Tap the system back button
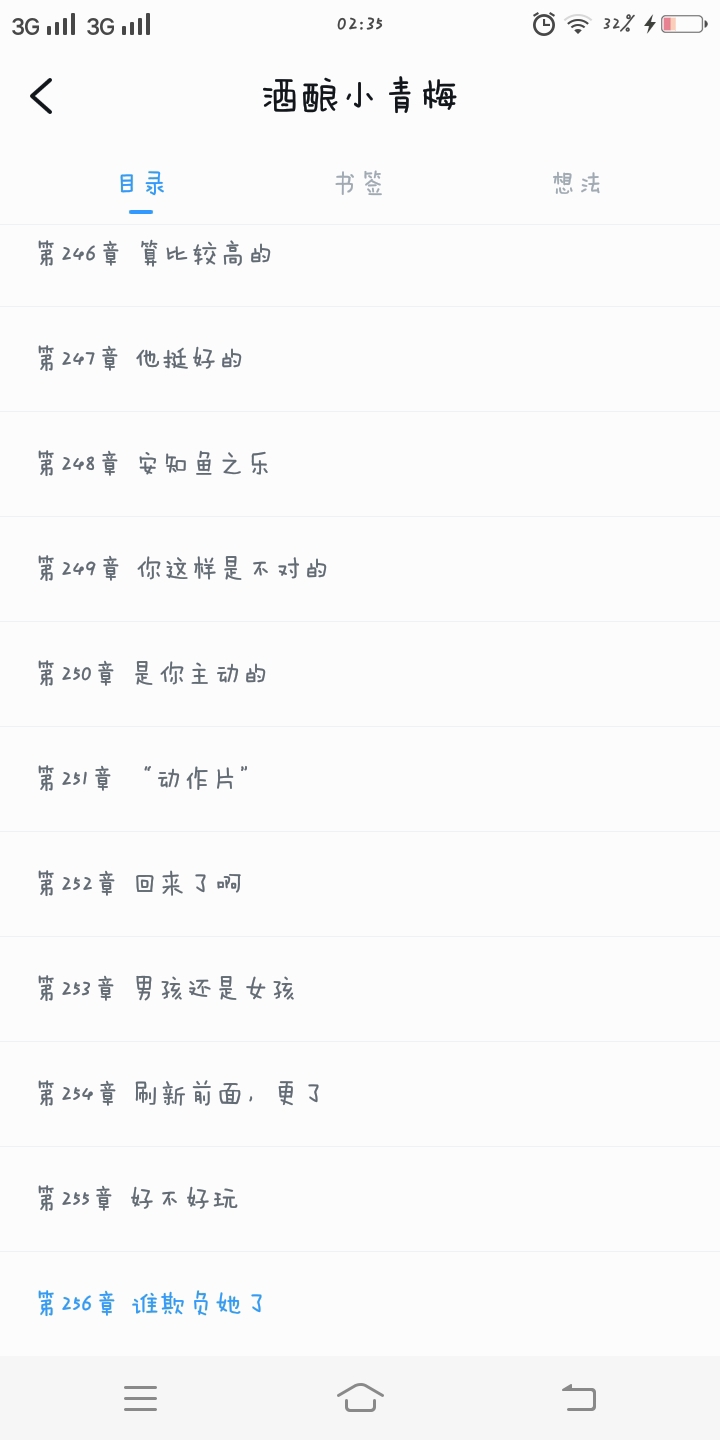Screen dimensions: 720x1440 click(x=578, y=1397)
